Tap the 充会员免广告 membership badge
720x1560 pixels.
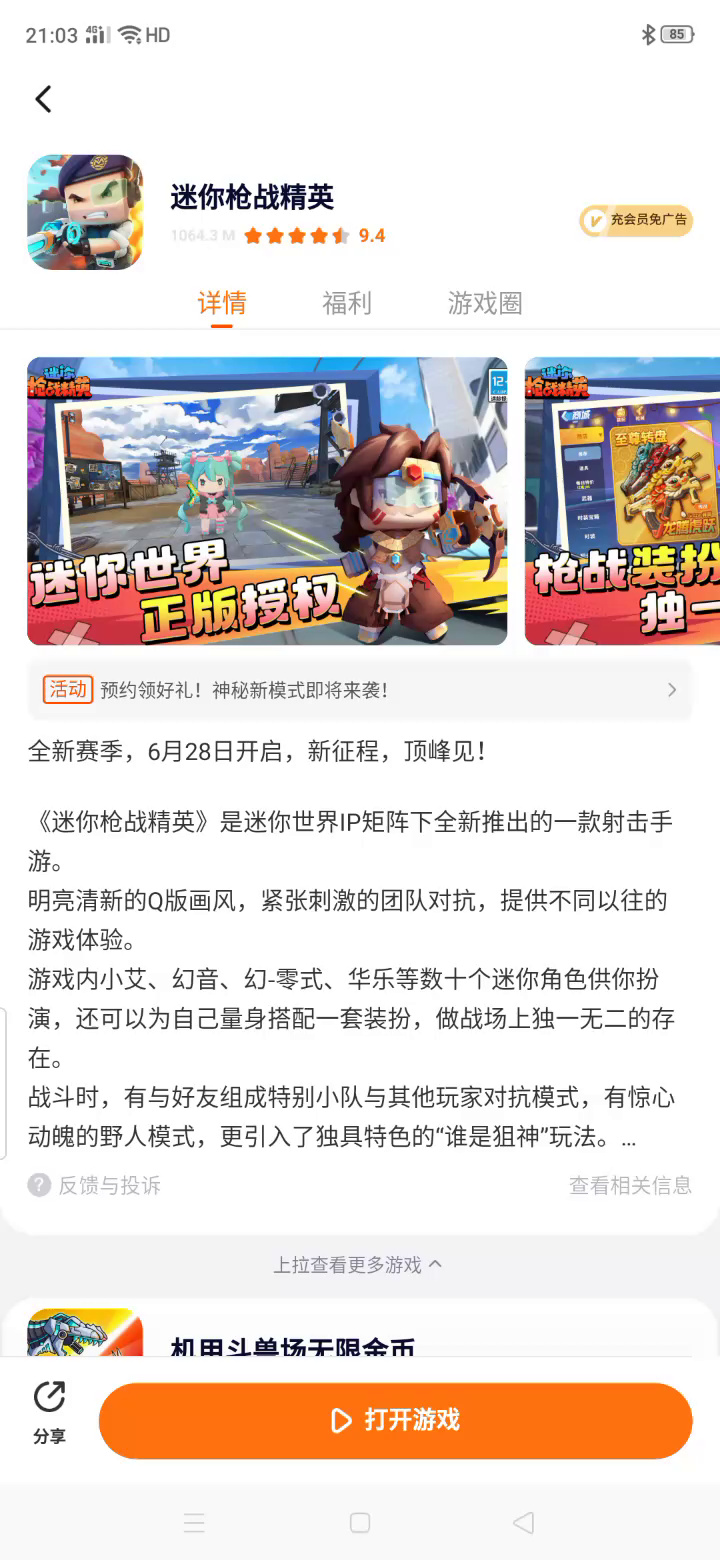tap(636, 220)
